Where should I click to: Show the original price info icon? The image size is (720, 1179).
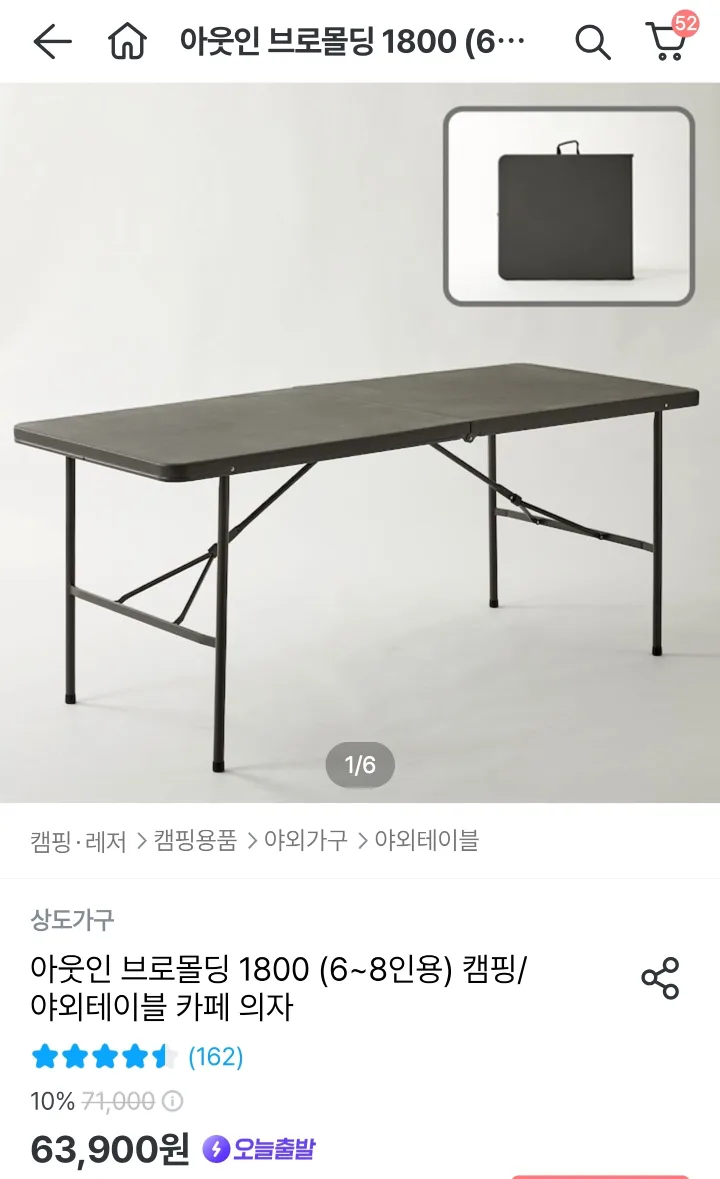pyautogui.click(x=173, y=1102)
